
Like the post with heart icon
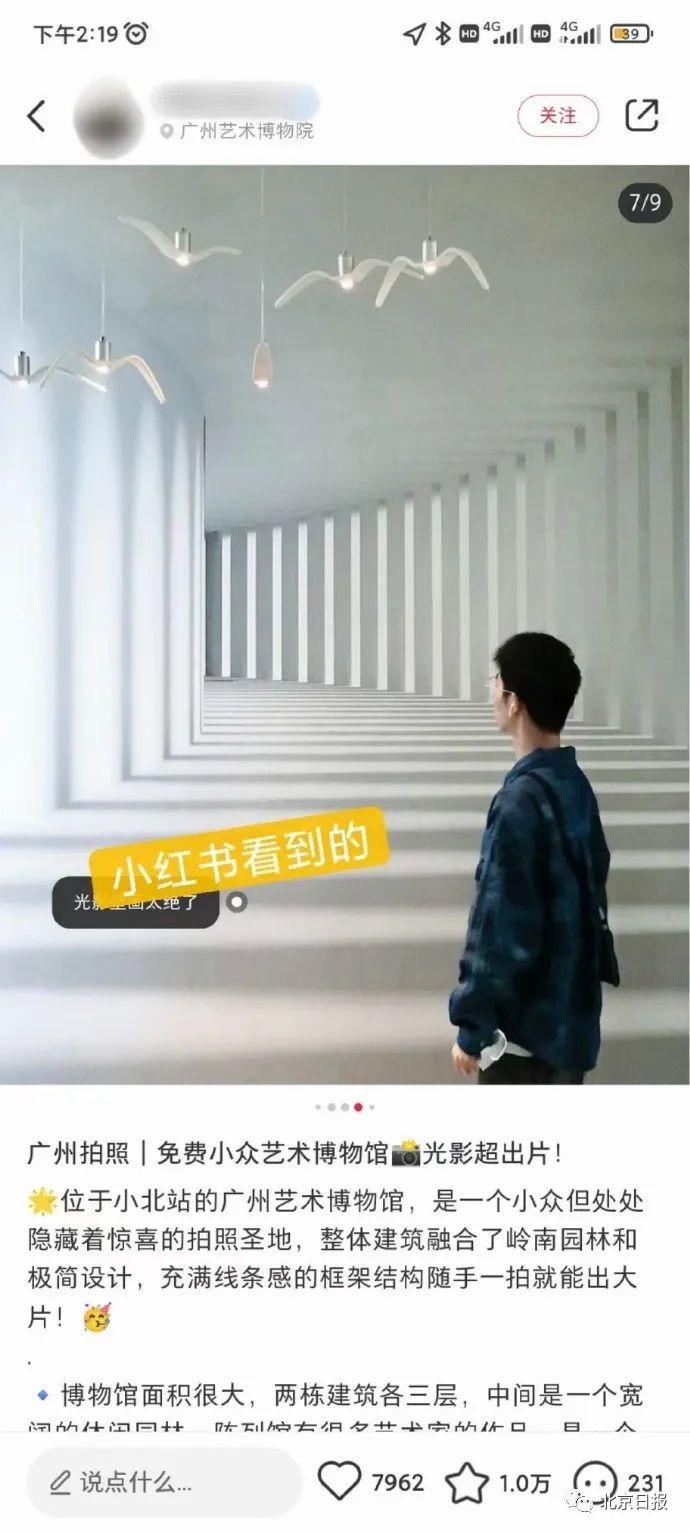coord(340,1482)
